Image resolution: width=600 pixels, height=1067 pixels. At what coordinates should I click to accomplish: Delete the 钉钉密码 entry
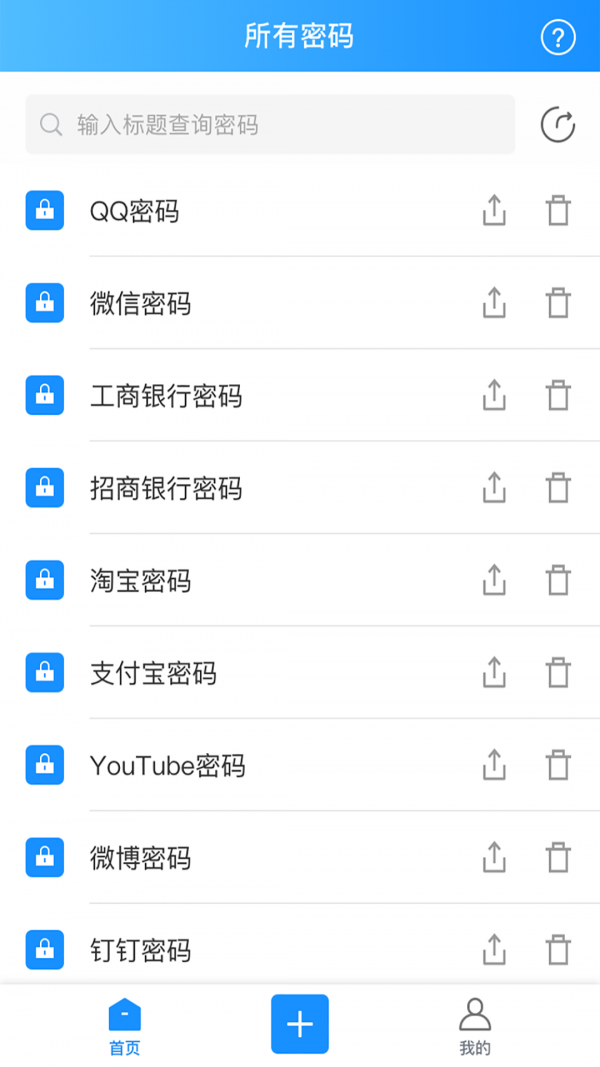(558, 950)
